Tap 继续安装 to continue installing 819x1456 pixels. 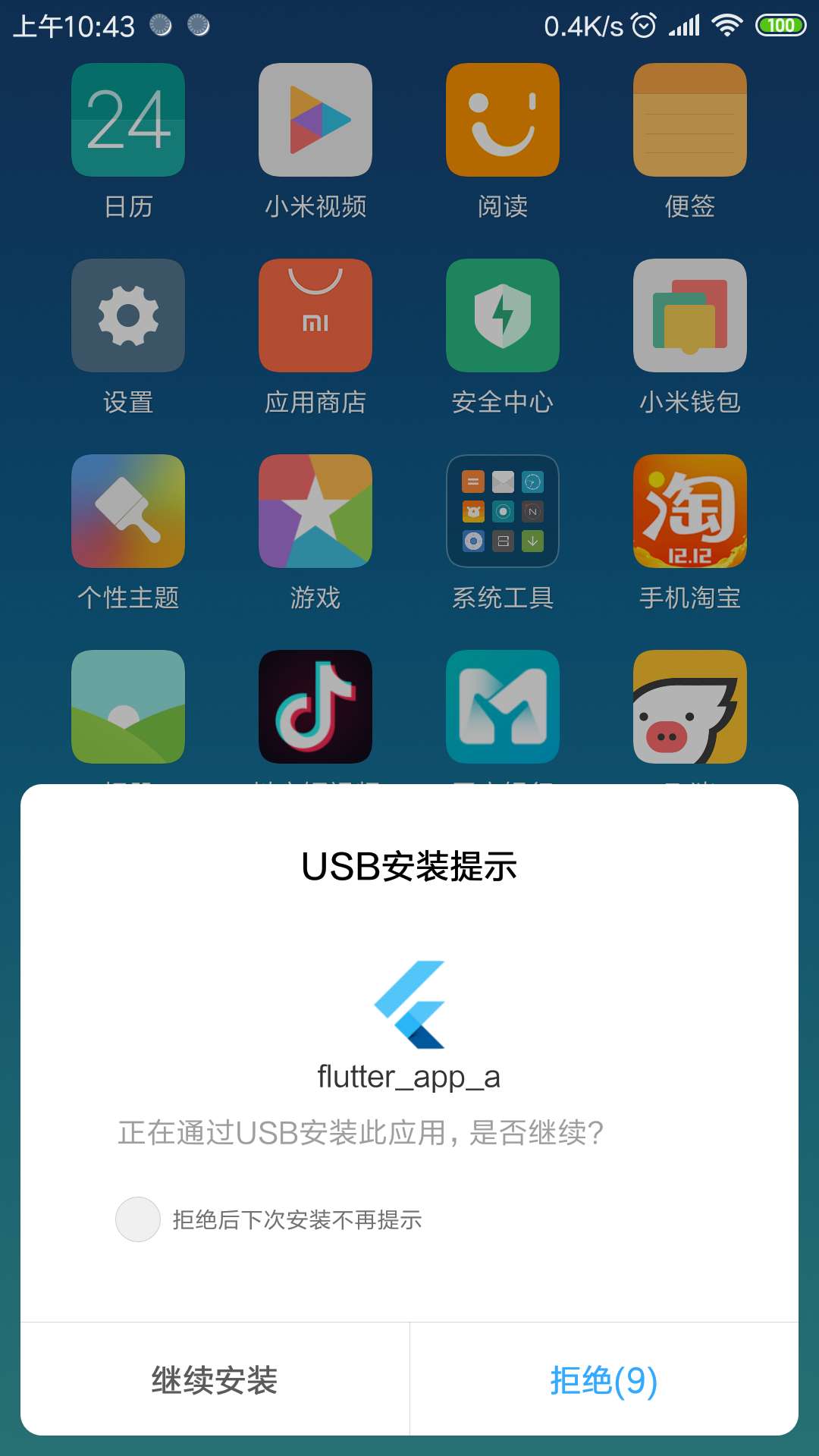click(215, 1379)
